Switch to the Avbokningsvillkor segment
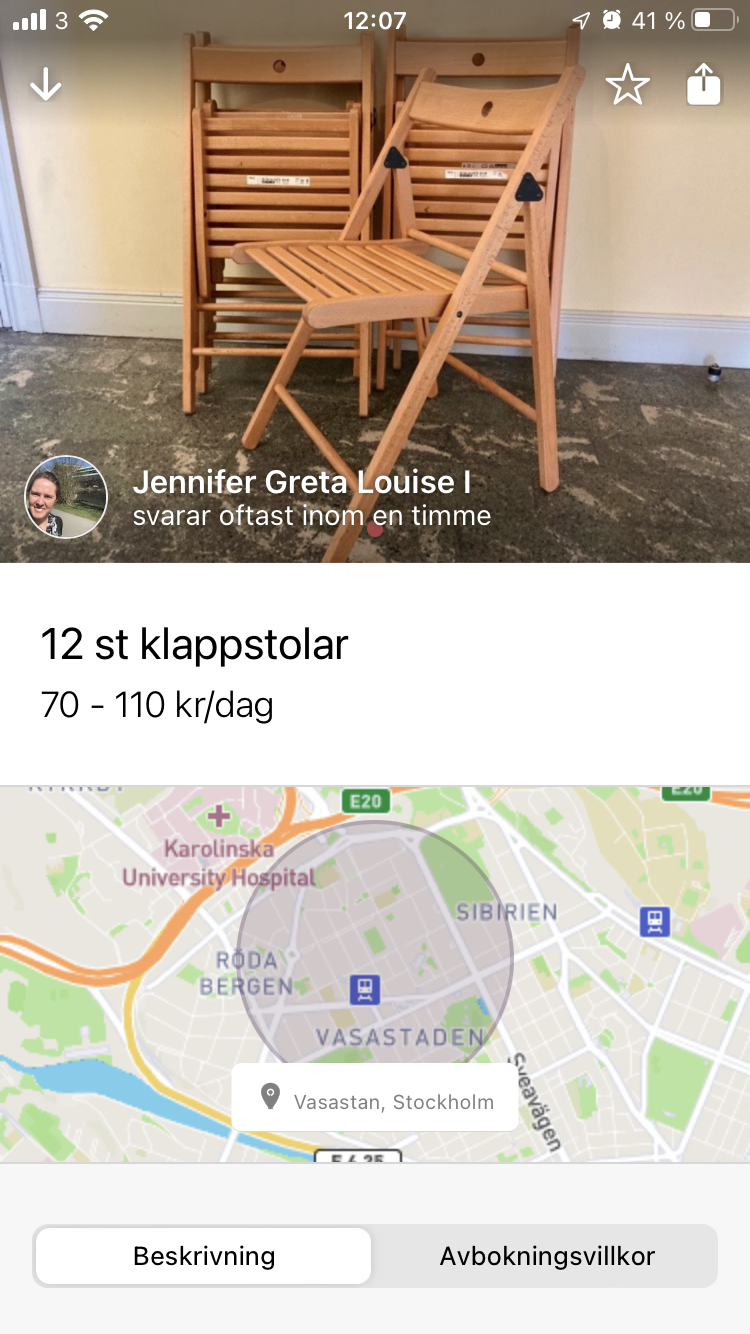Viewport: 750px width, 1334px height. pos(547,1256)
